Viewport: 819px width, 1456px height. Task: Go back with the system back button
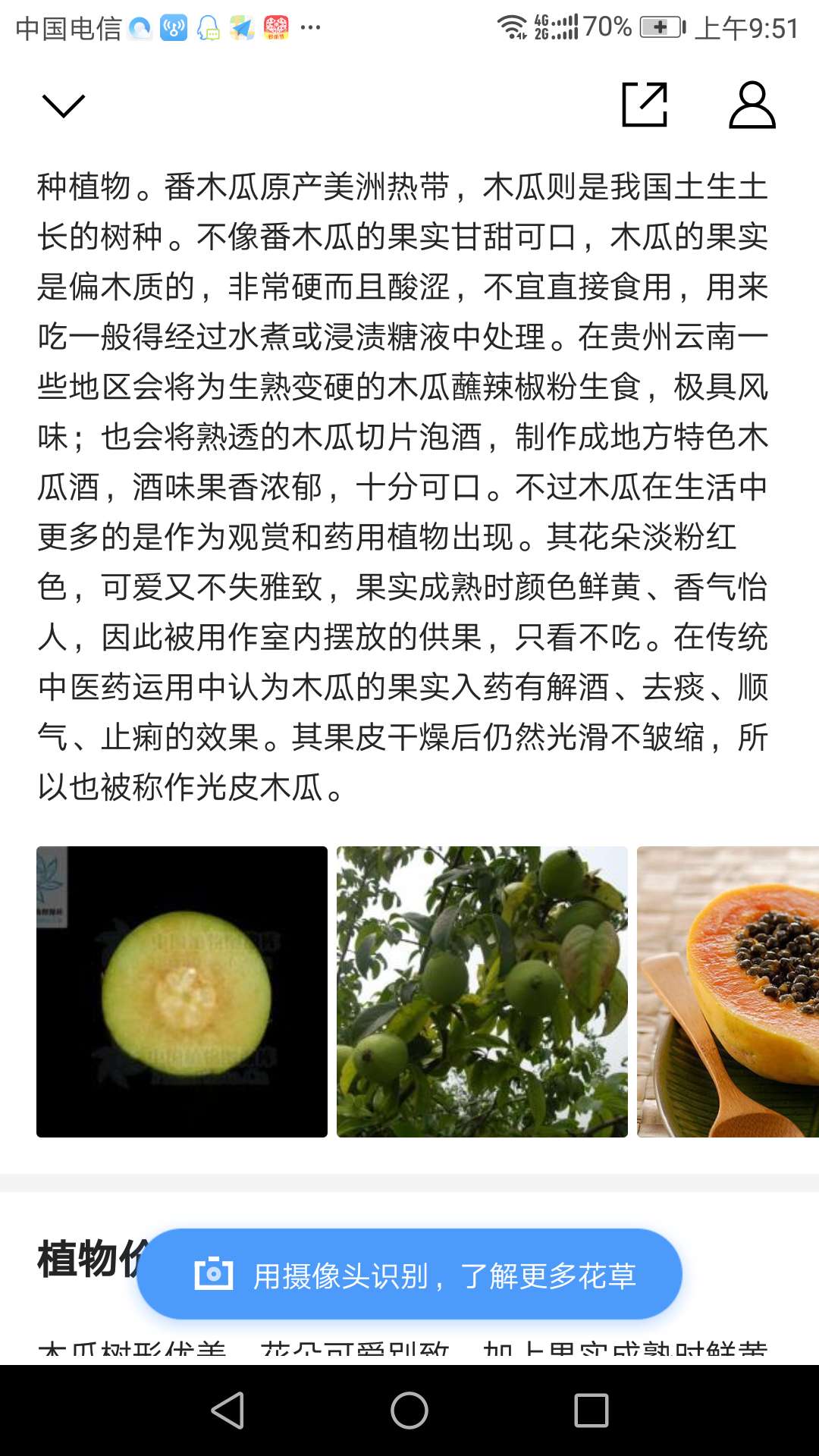pyautogui.click(x=227, y=1410)
